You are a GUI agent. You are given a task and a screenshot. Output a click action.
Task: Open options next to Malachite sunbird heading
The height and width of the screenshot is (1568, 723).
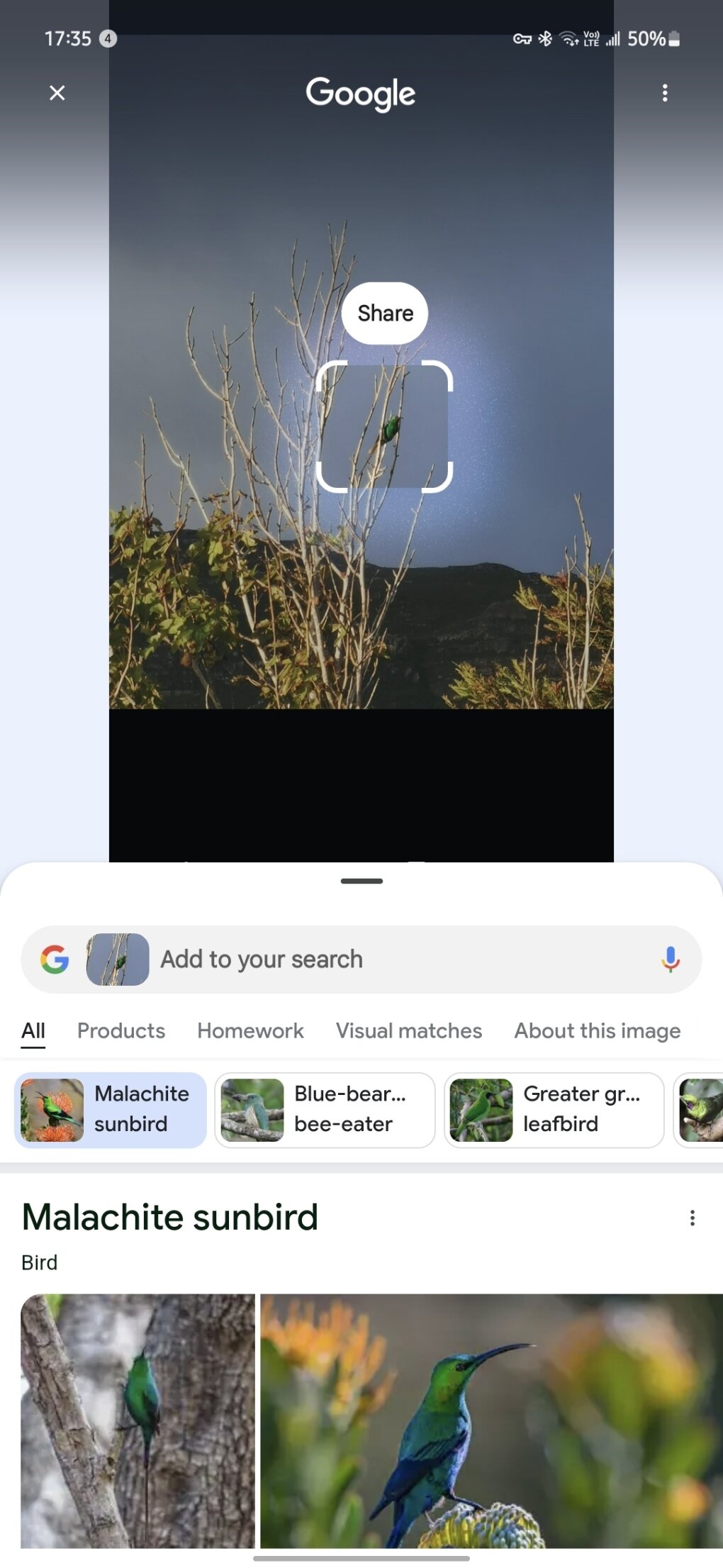[x=692, y=1218]
